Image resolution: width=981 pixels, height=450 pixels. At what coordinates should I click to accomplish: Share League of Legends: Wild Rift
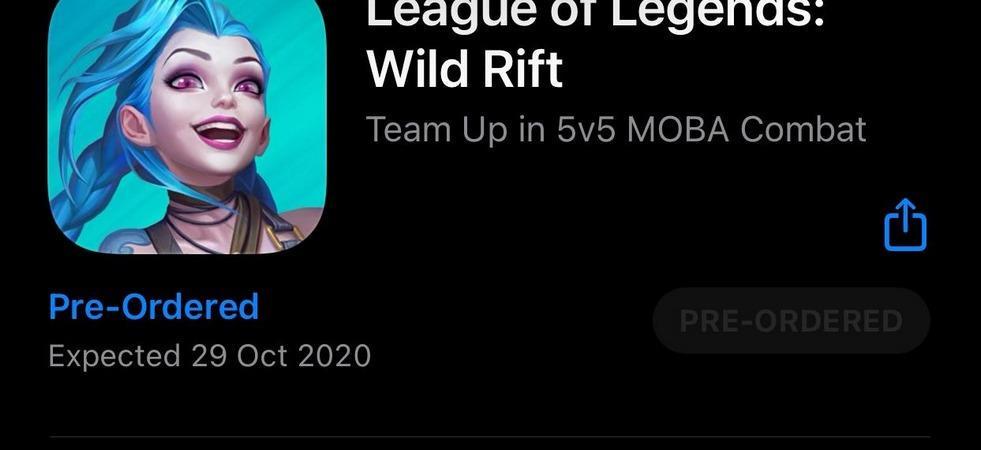905,226
